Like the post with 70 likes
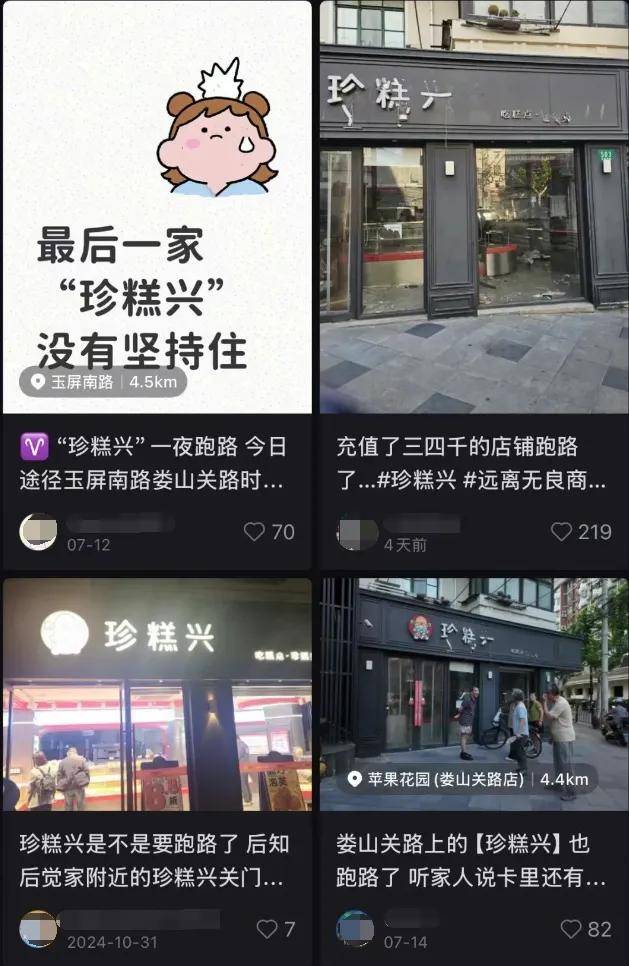The width and height of the screenshot is (629, 966). tap(256, 532)
